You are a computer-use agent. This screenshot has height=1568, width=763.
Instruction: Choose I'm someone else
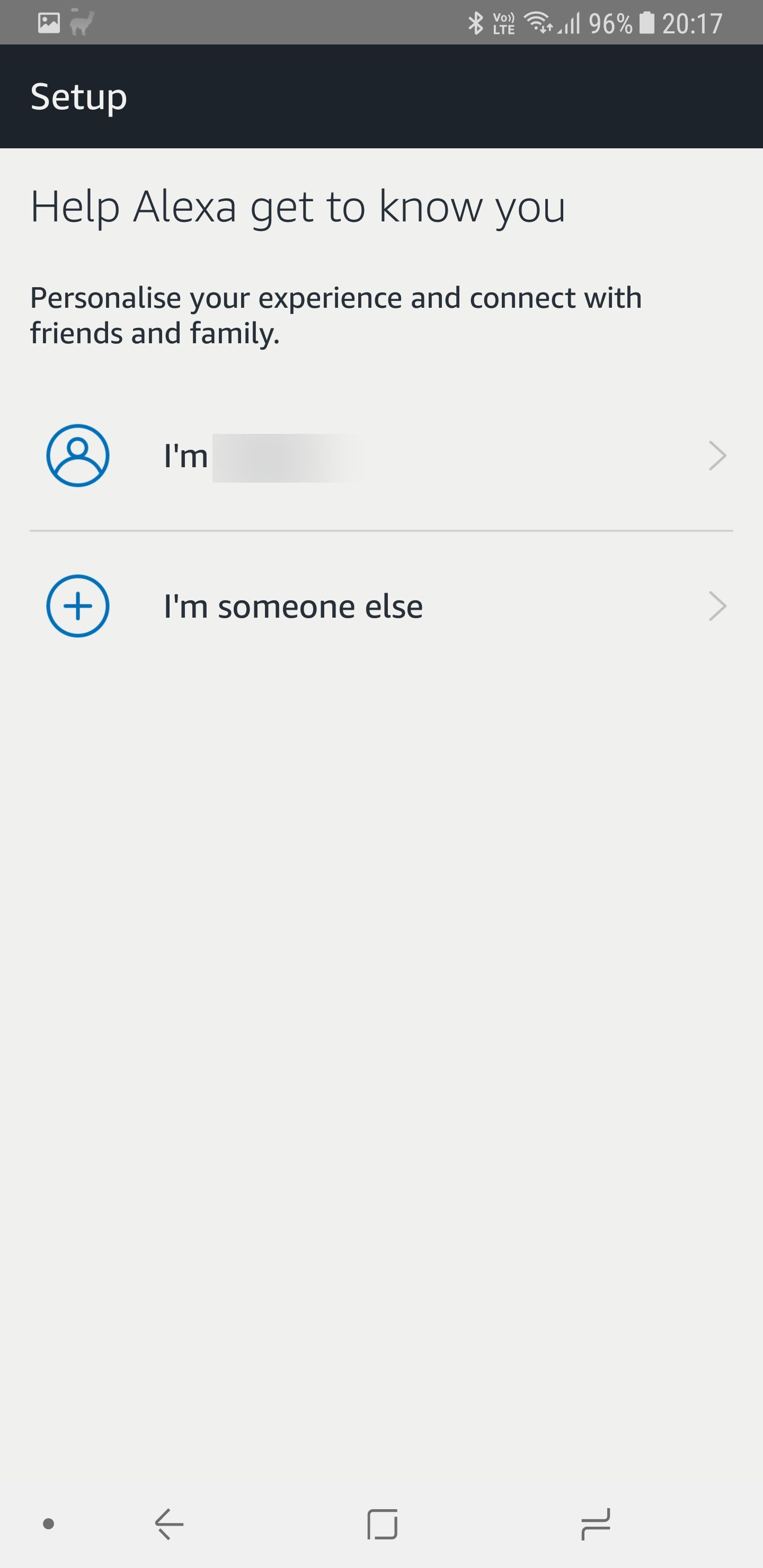[381, 606]
